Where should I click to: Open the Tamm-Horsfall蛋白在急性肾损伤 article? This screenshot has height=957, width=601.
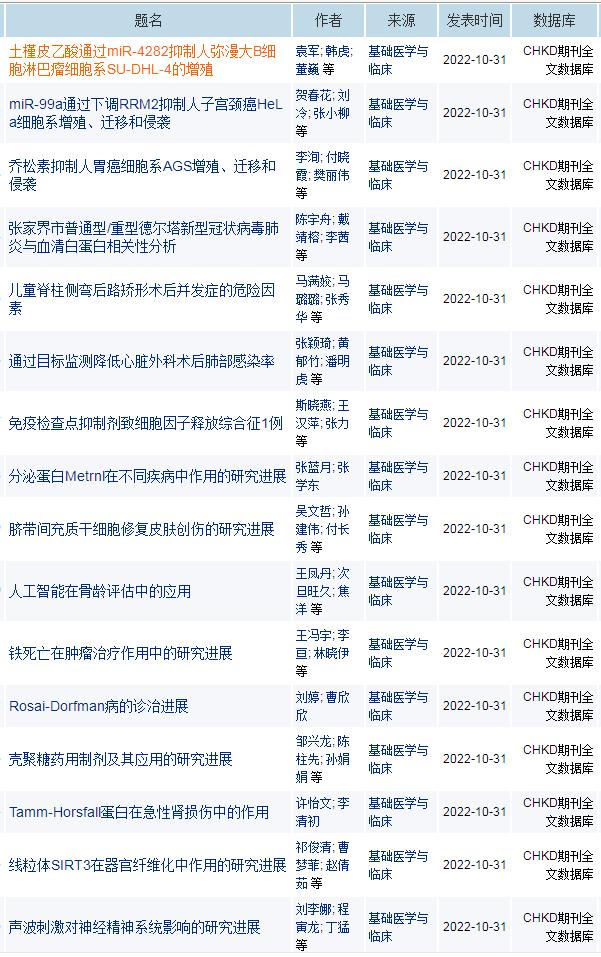pos(139,812)
